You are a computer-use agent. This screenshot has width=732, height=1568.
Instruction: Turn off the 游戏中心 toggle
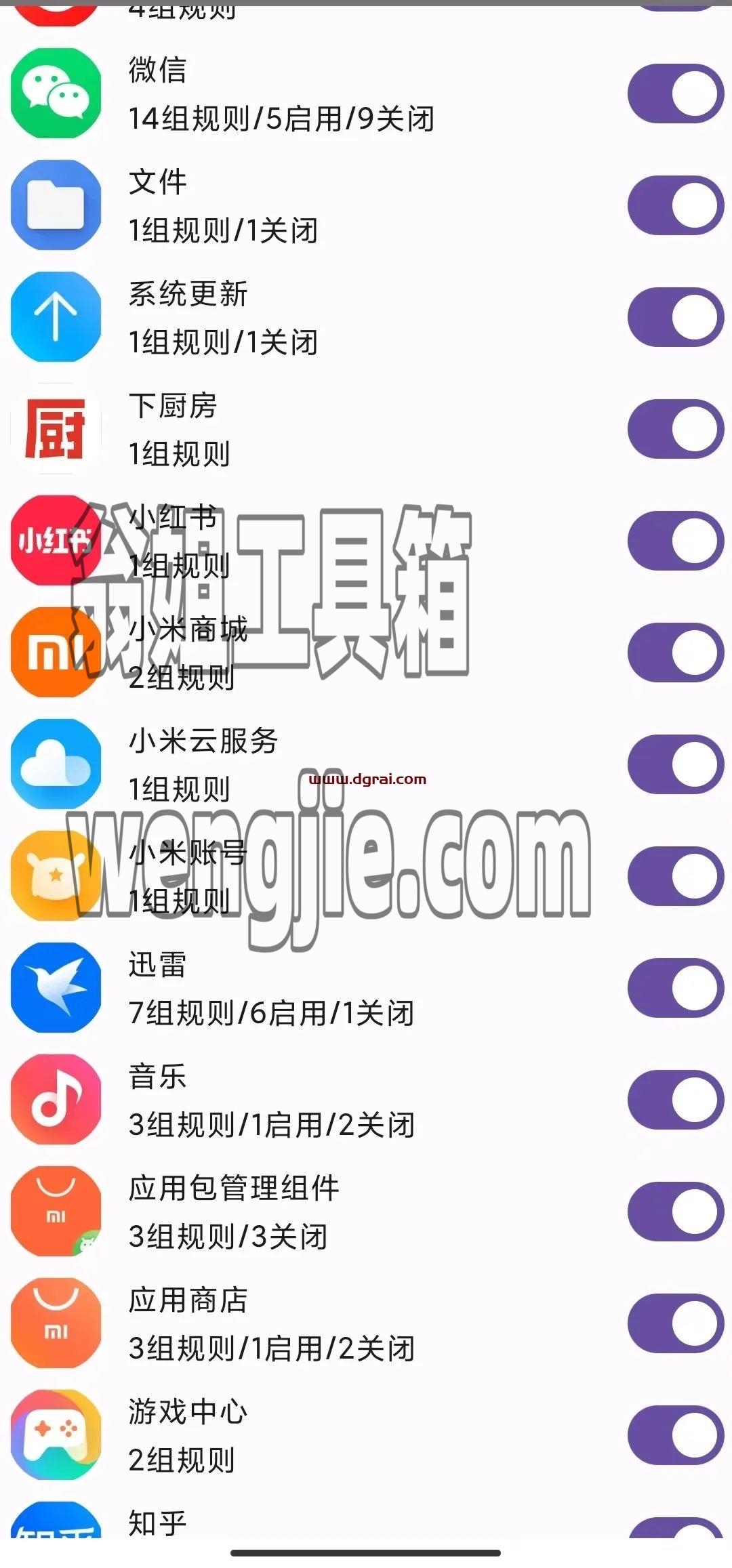pyautogui.click(x=676, y=1435)
